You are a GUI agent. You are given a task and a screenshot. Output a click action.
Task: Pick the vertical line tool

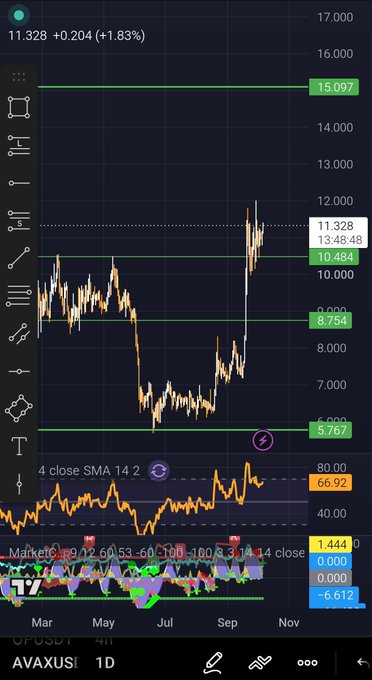pos(19,483)
